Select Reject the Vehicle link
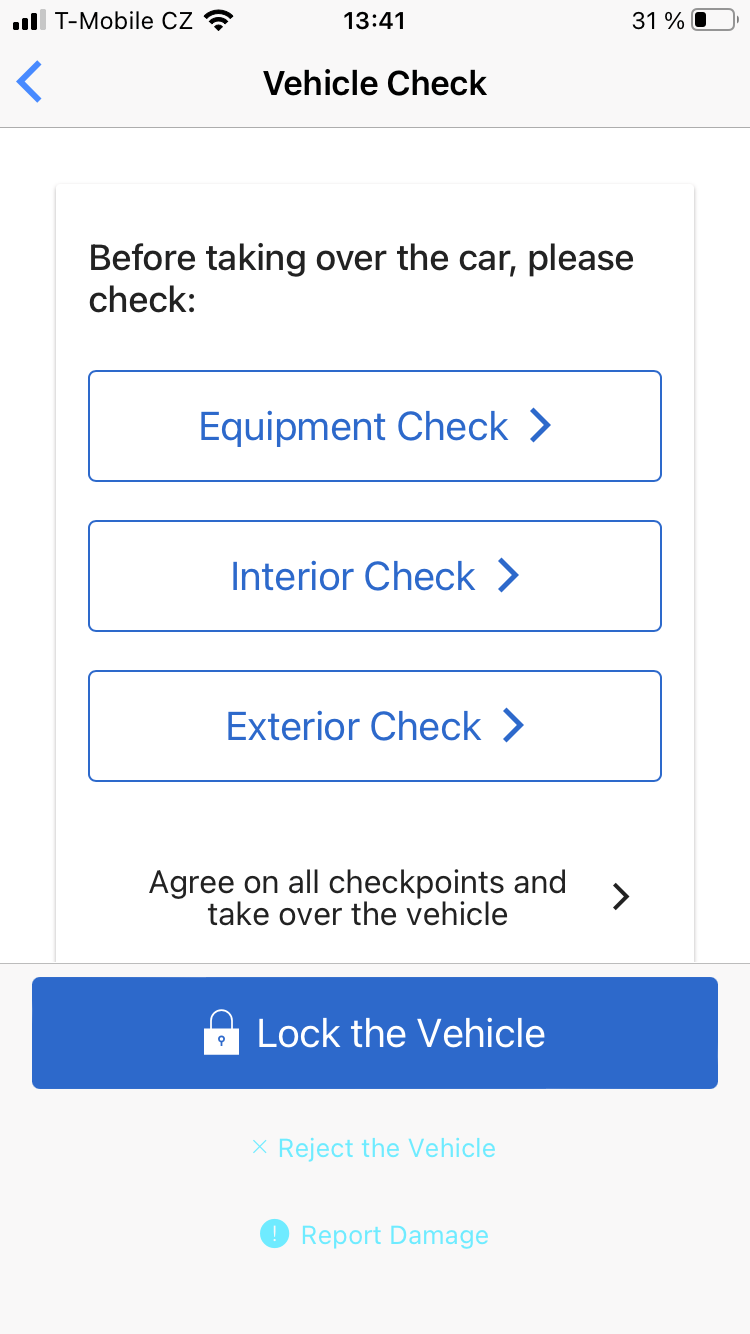 [375, 1148]
